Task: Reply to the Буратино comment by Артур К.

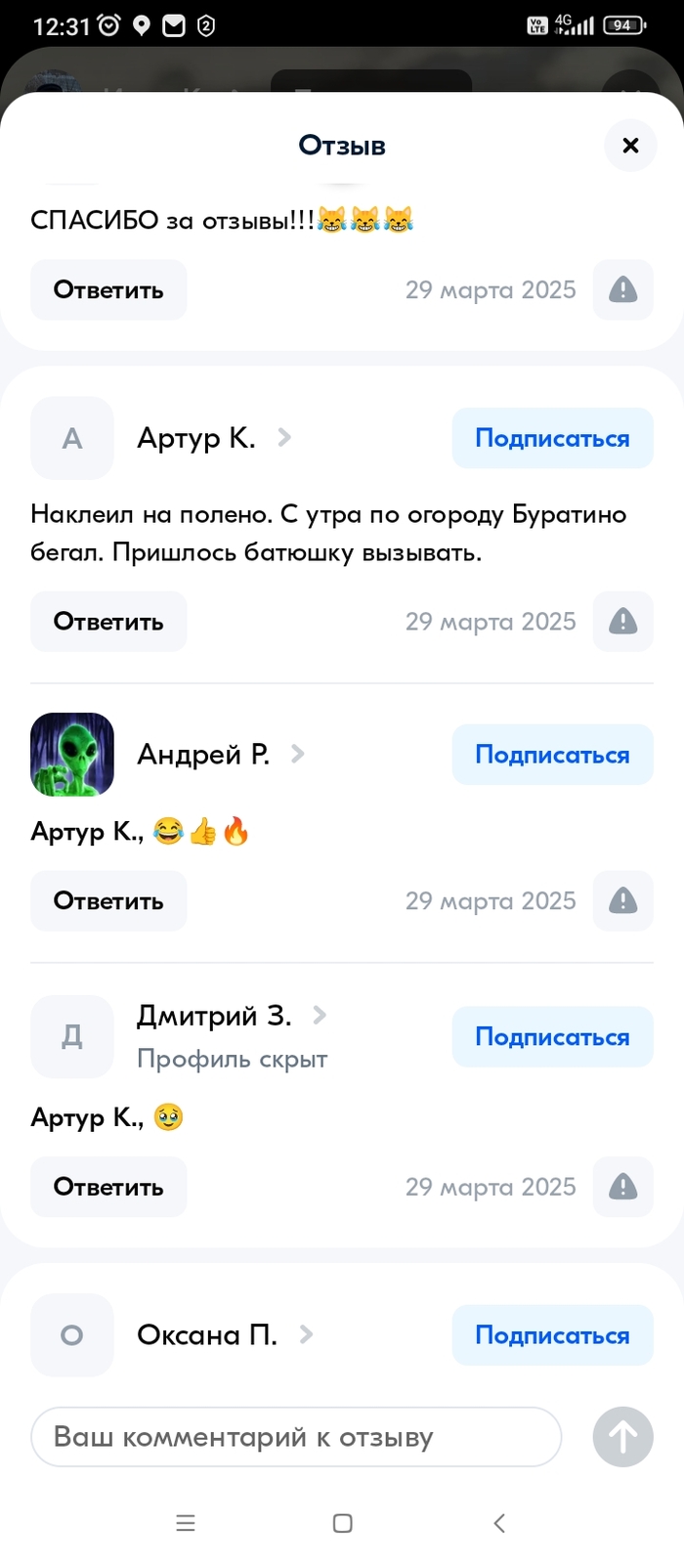Action: pos(108,622)
